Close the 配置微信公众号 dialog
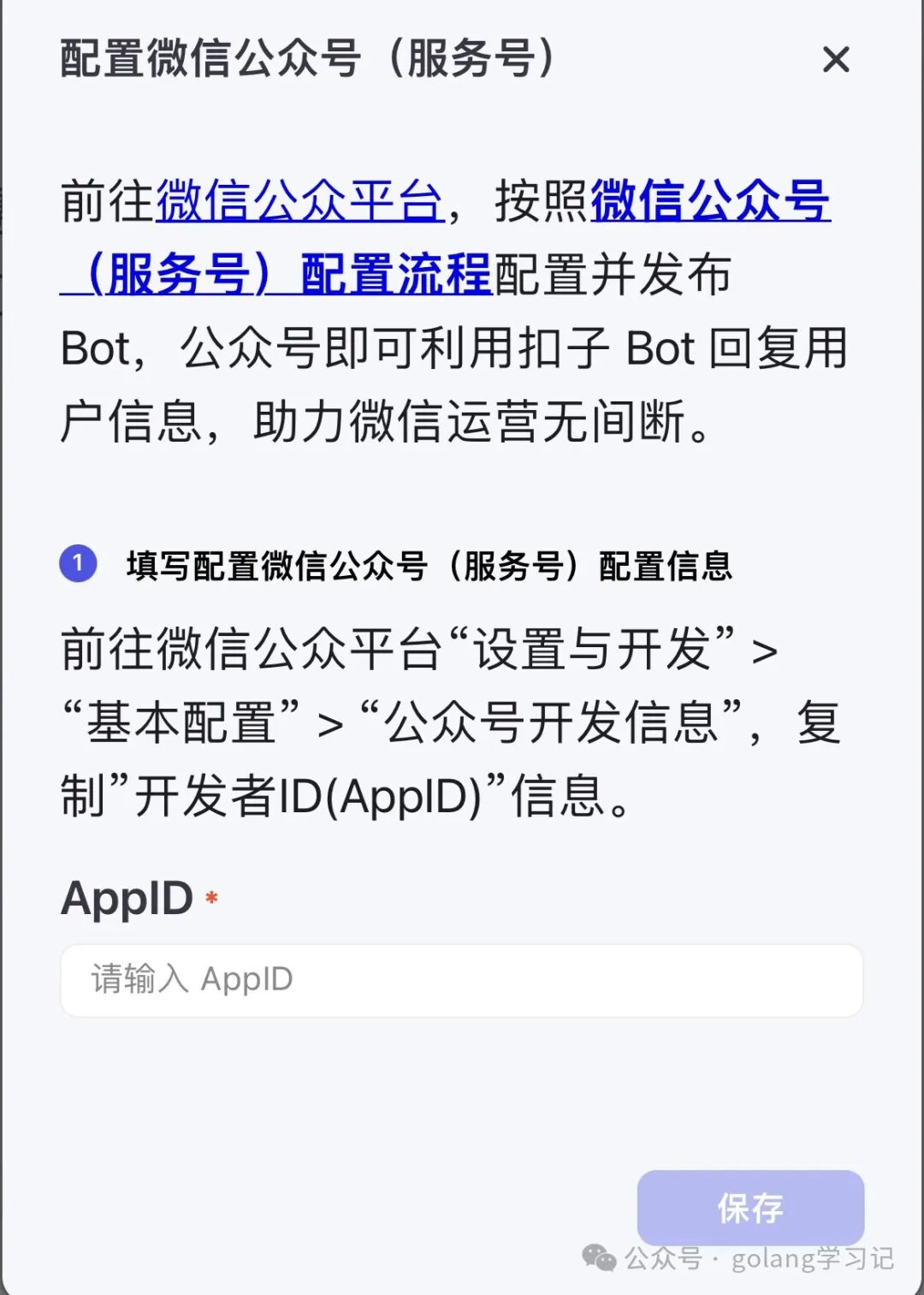Viewport: 924px width, 1295px height. pyautogui.click(x=835, y=60)
